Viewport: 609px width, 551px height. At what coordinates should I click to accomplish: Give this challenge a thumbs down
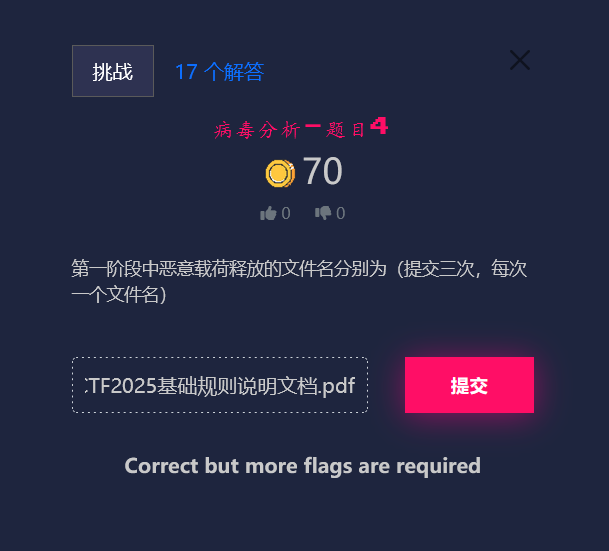point(323,213)
